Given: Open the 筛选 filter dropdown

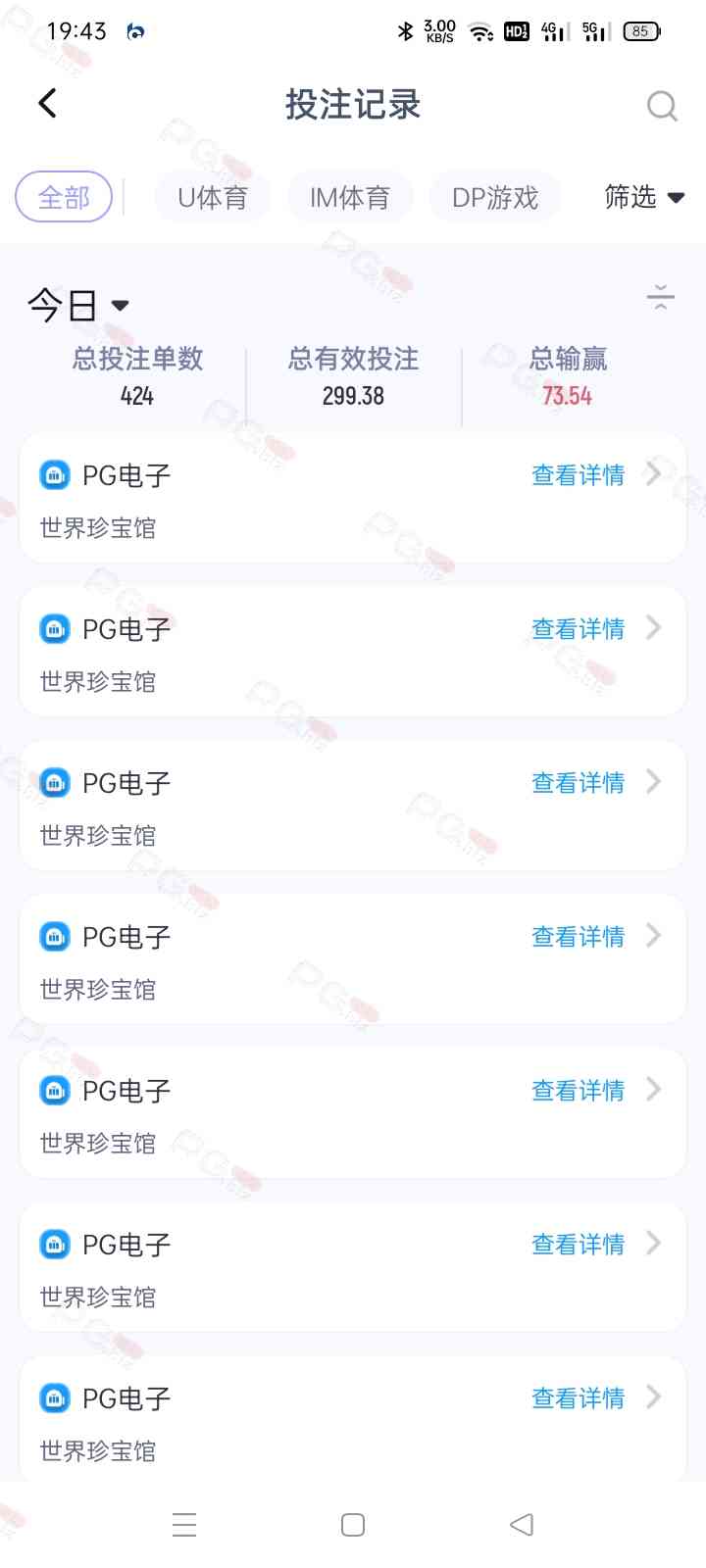Looking at the screenshot, I should pyautogui.click(x=643, y=198).
